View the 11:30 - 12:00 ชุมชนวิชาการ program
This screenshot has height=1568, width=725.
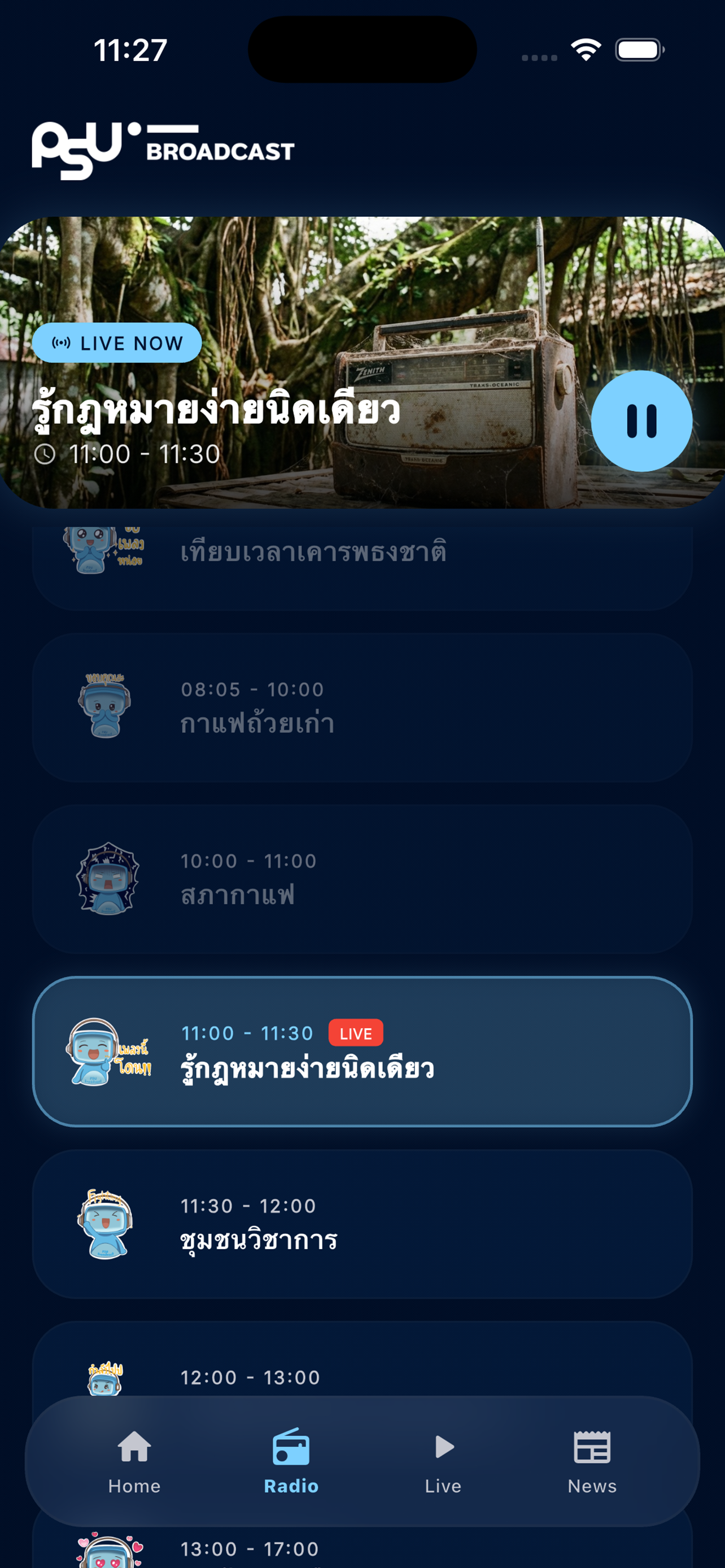tap(362, 1224)
